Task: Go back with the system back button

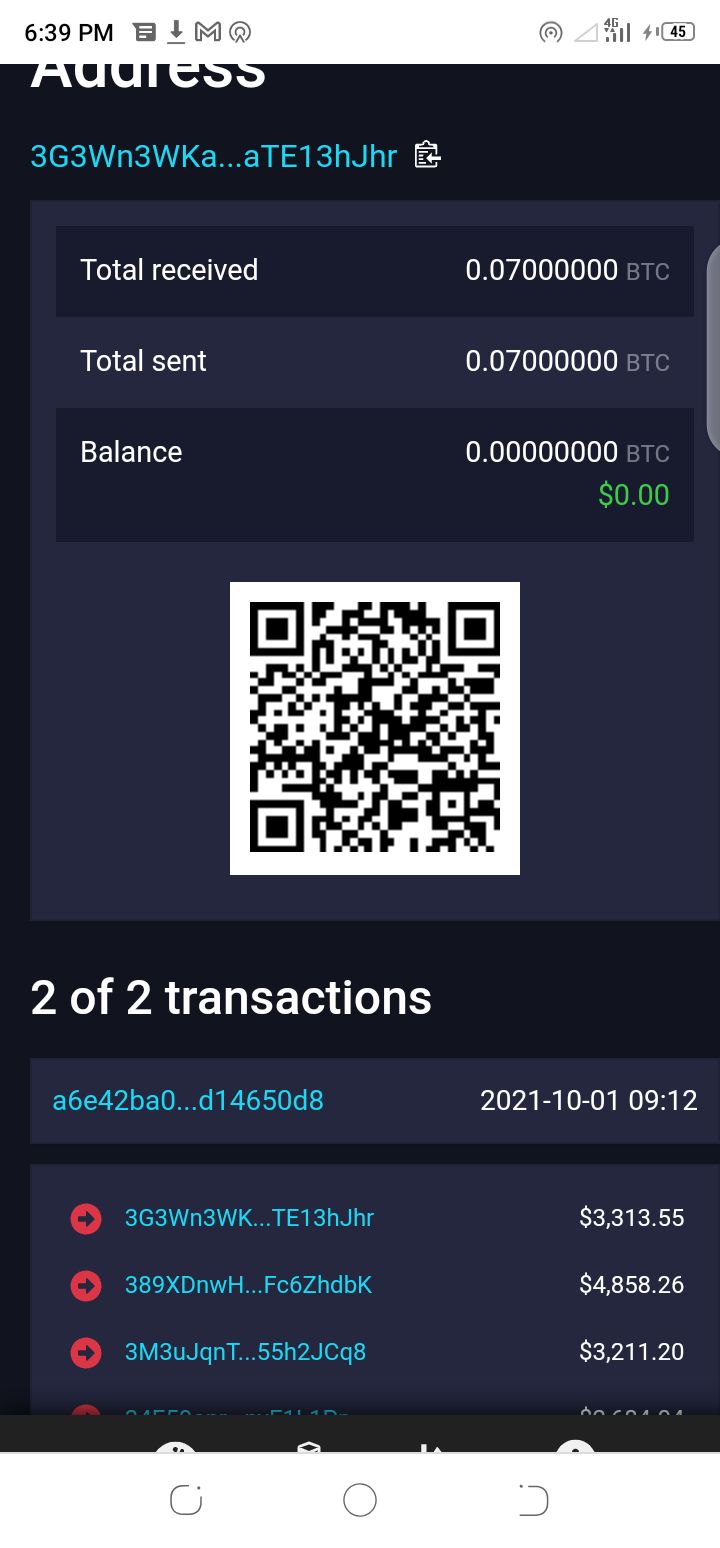Action: [x=533, y=1500]
